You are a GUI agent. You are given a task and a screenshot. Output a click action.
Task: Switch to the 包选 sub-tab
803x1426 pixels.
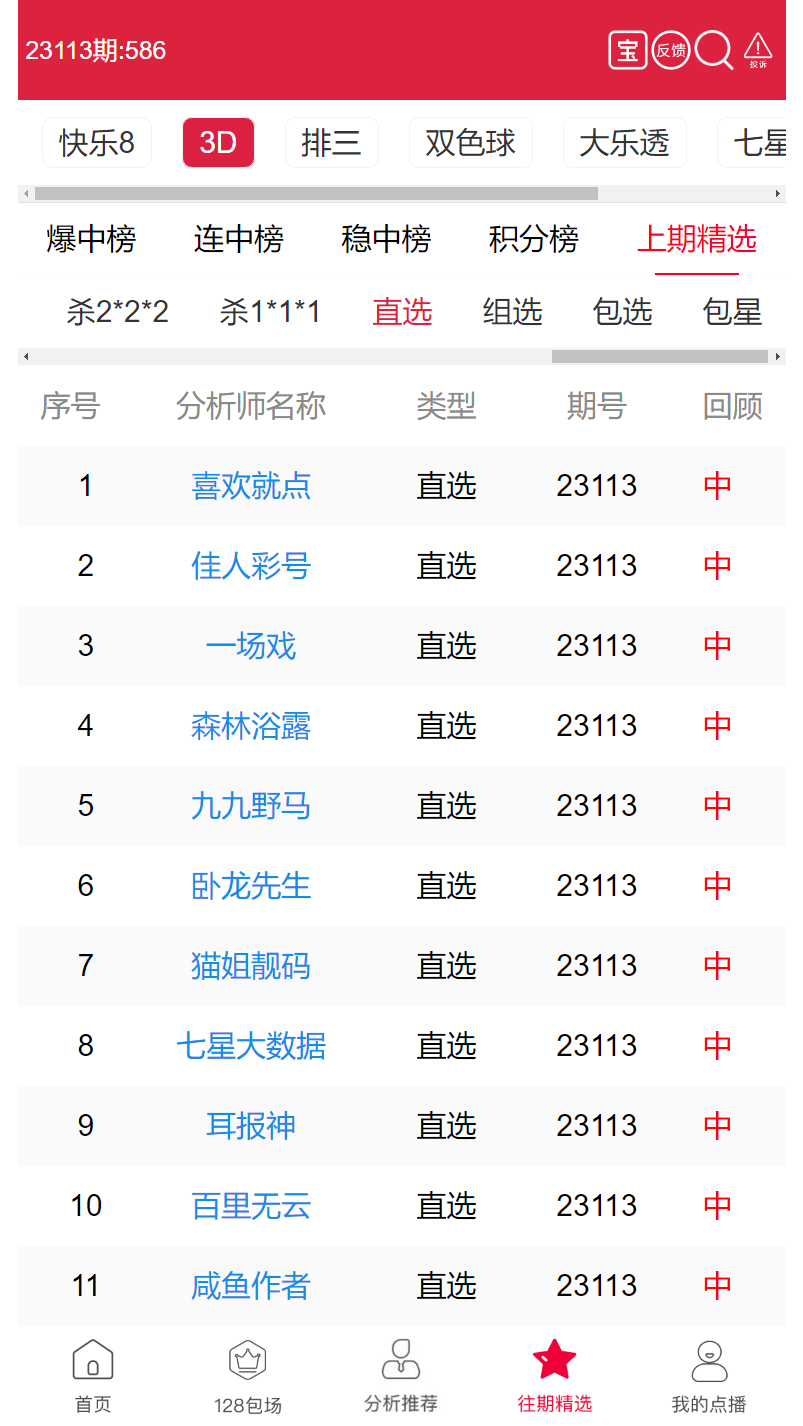pyautogui.click(x=622, y=312)
